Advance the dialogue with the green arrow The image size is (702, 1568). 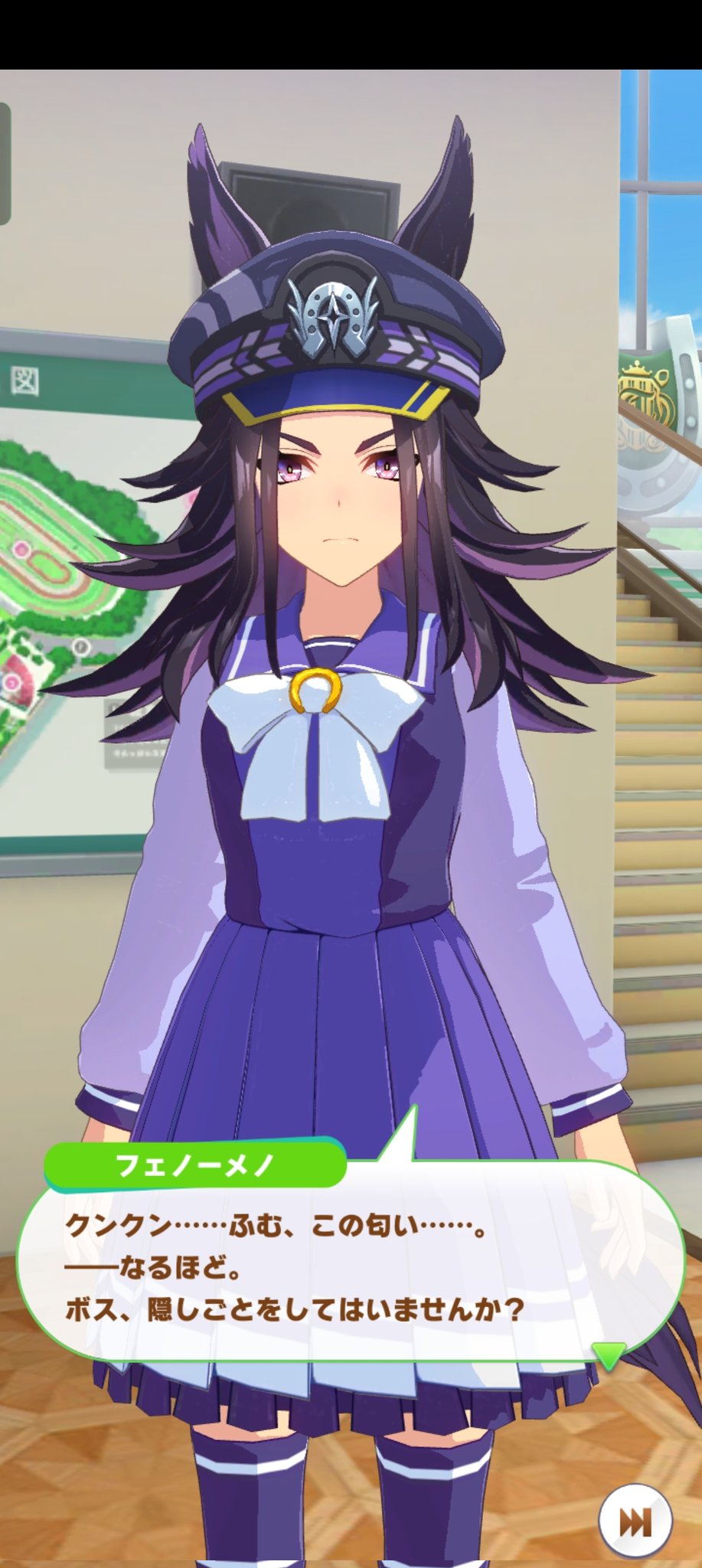609,1355
